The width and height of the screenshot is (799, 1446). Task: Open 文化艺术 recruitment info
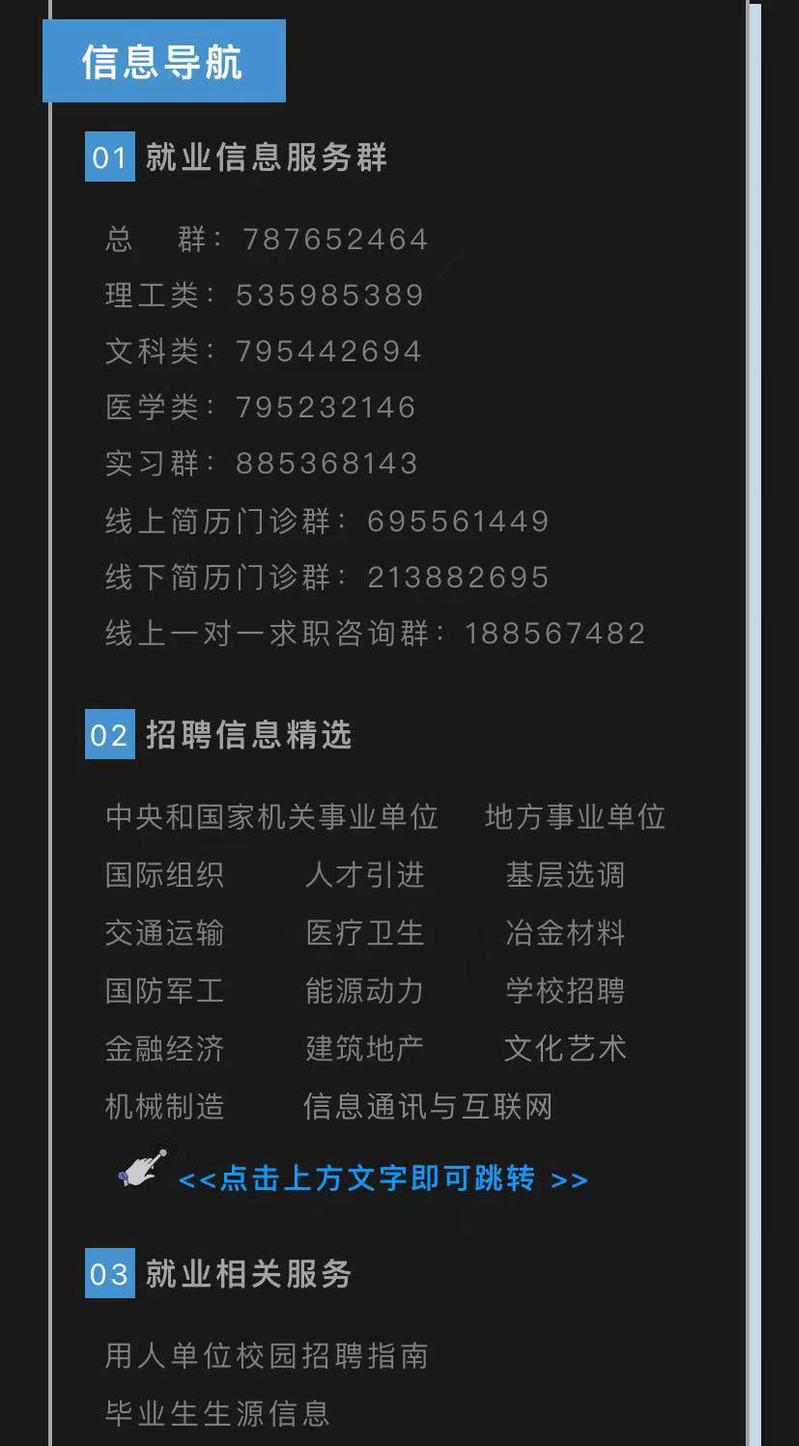click(565, 1049)
